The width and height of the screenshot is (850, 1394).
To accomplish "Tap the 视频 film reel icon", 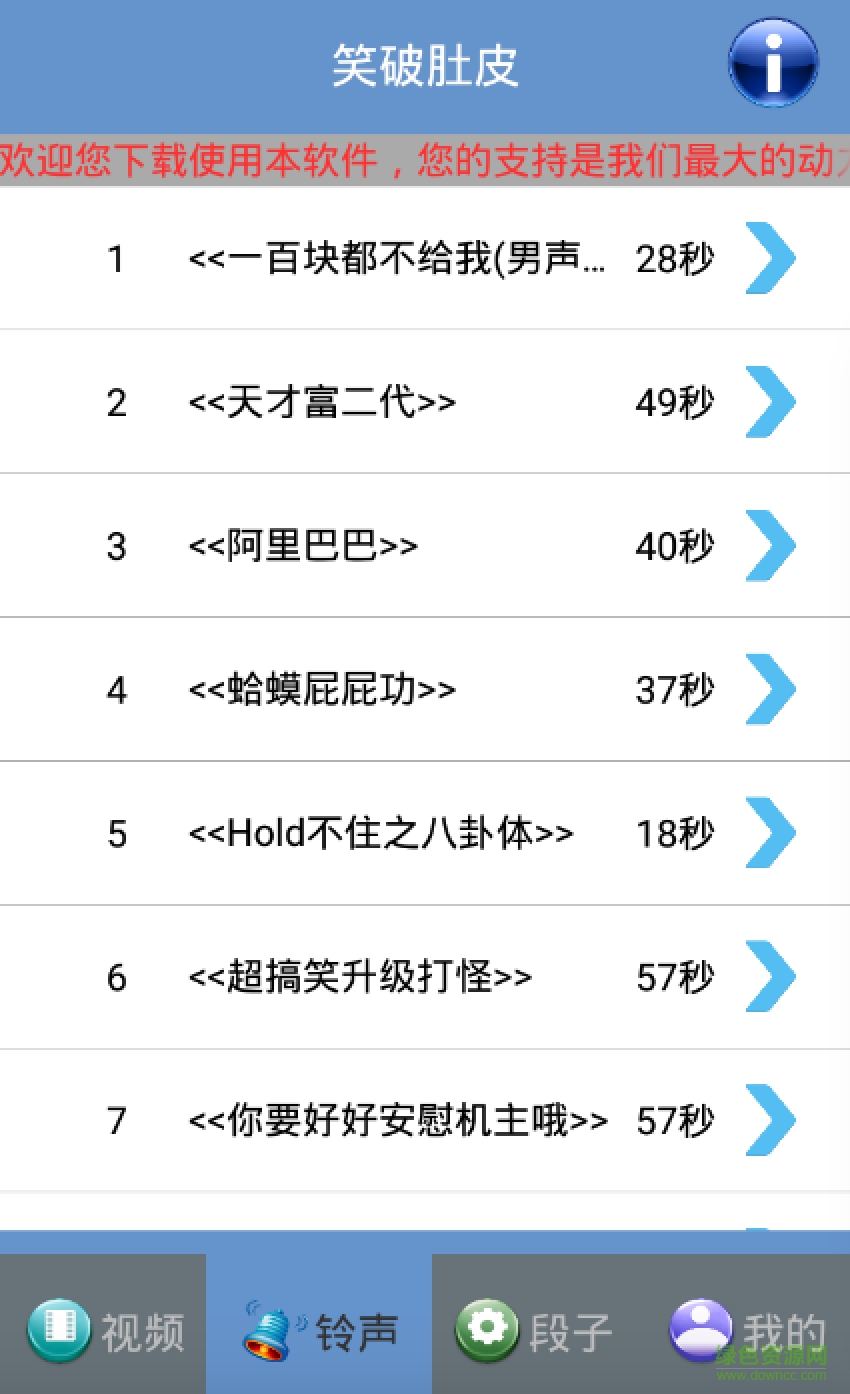I will tap(58, 1331).
